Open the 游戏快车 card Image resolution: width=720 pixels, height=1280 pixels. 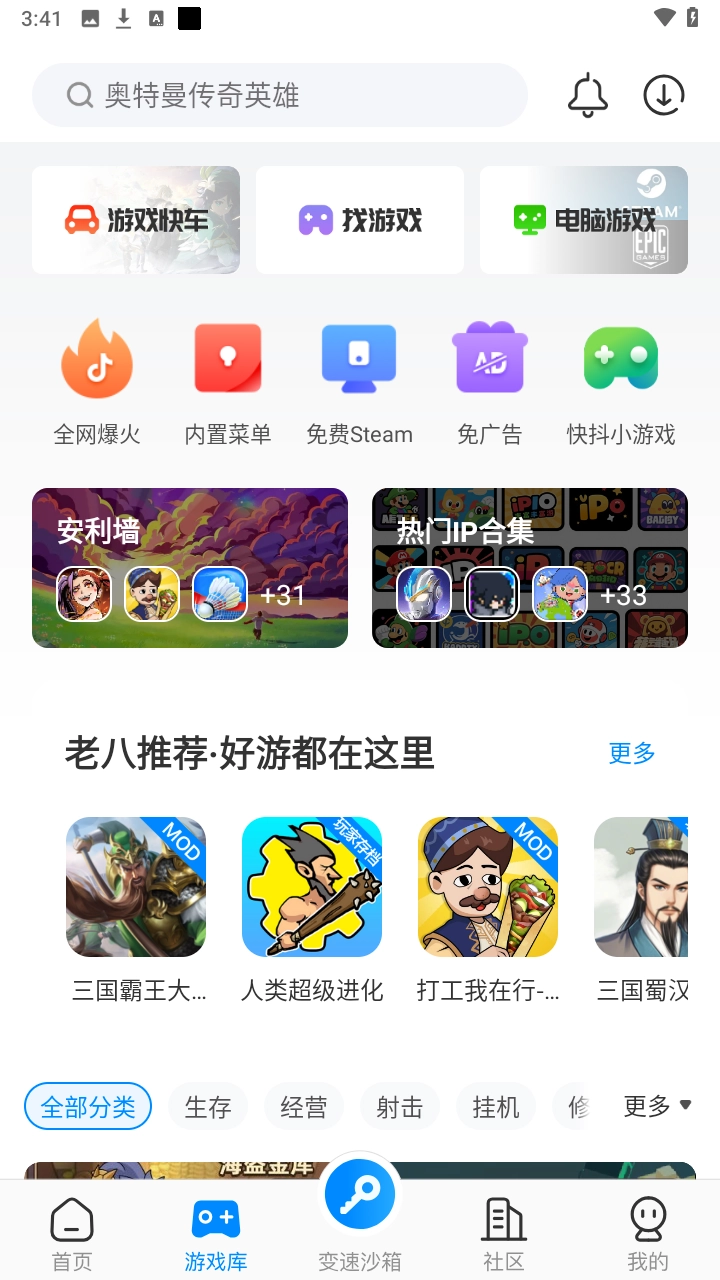[x=136, y=220]
